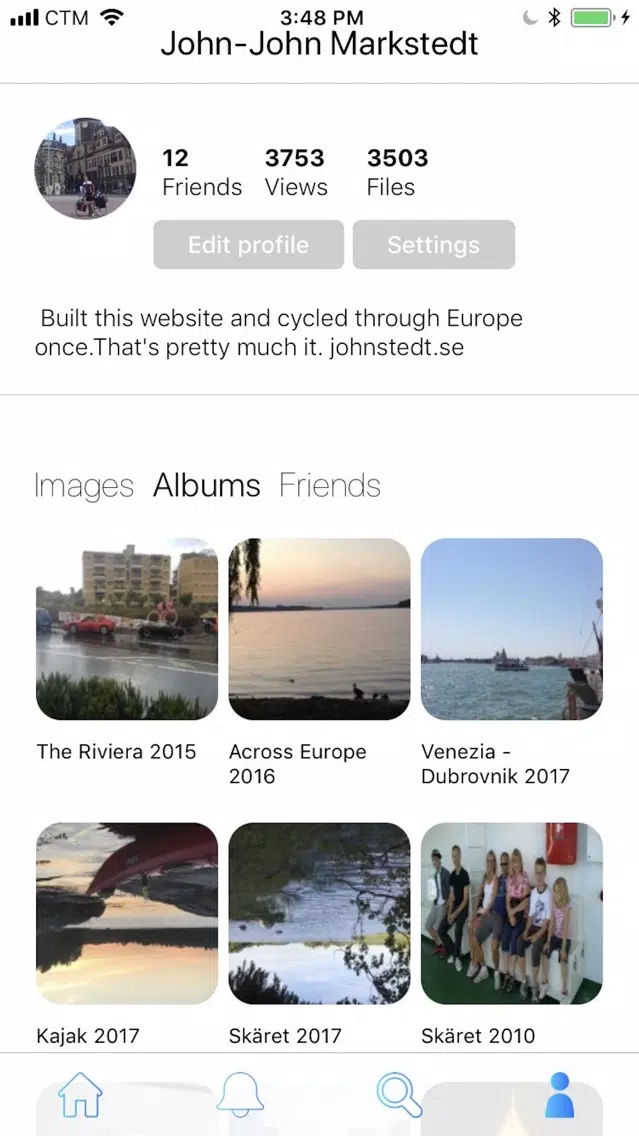Open the notifications bell
The image size is (639, 1136).
click(240, 1095)
